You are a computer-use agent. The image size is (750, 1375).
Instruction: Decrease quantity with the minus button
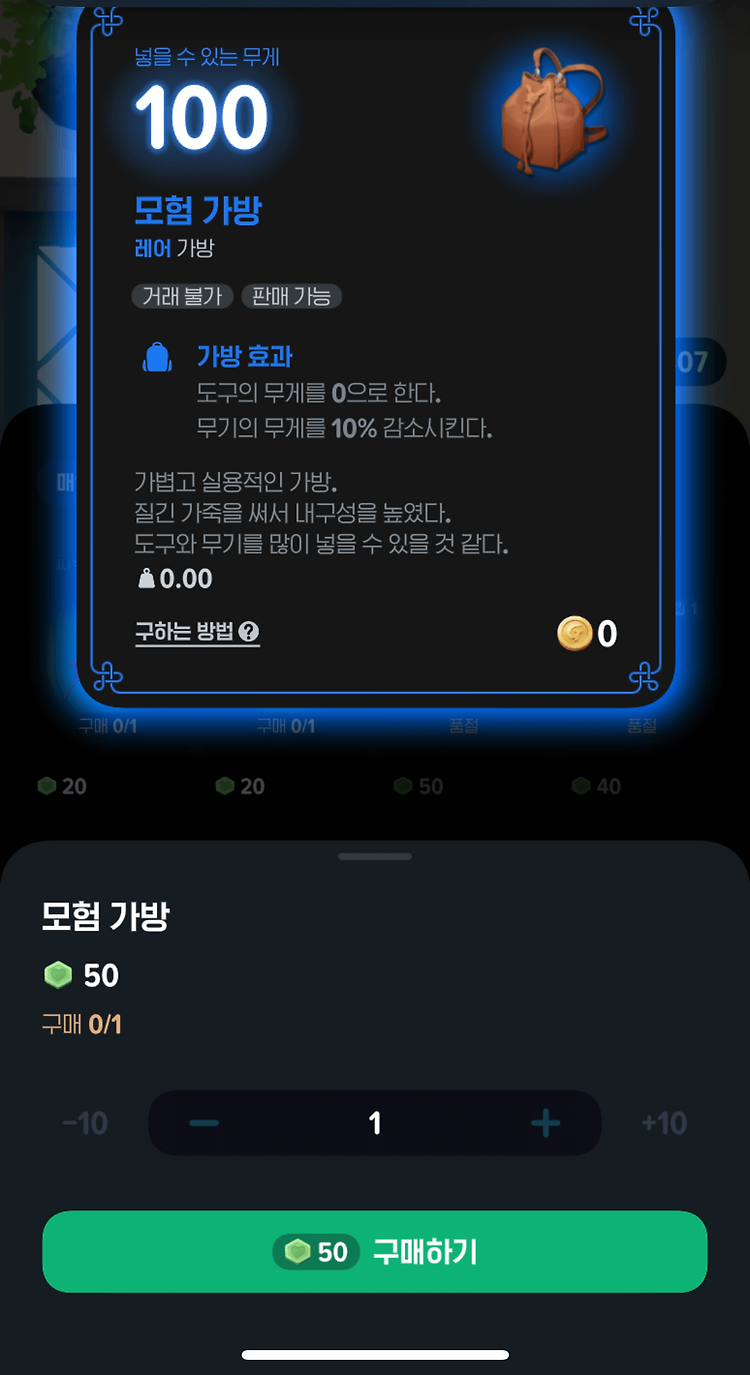[x=204, y=1123]
